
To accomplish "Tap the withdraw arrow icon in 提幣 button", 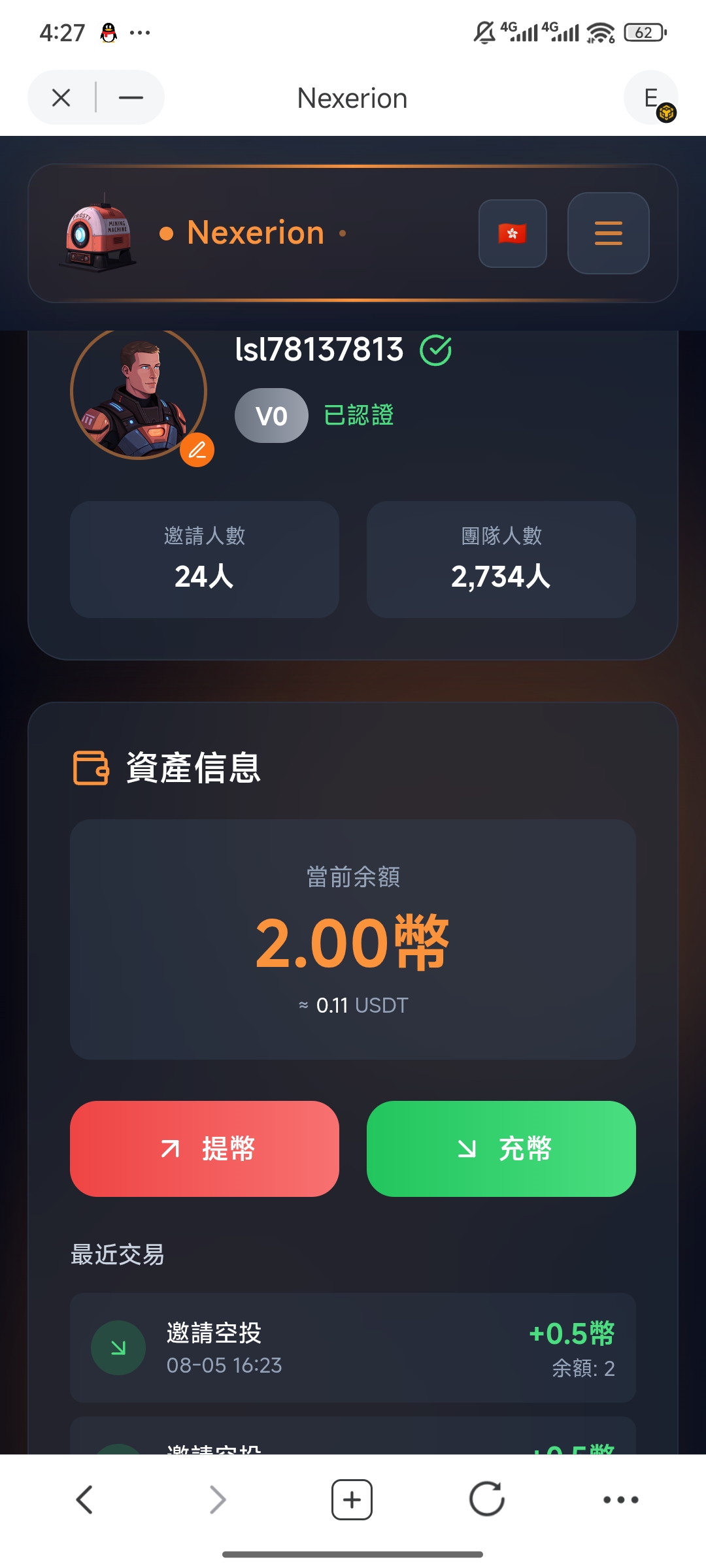I will coord(171,1147).
